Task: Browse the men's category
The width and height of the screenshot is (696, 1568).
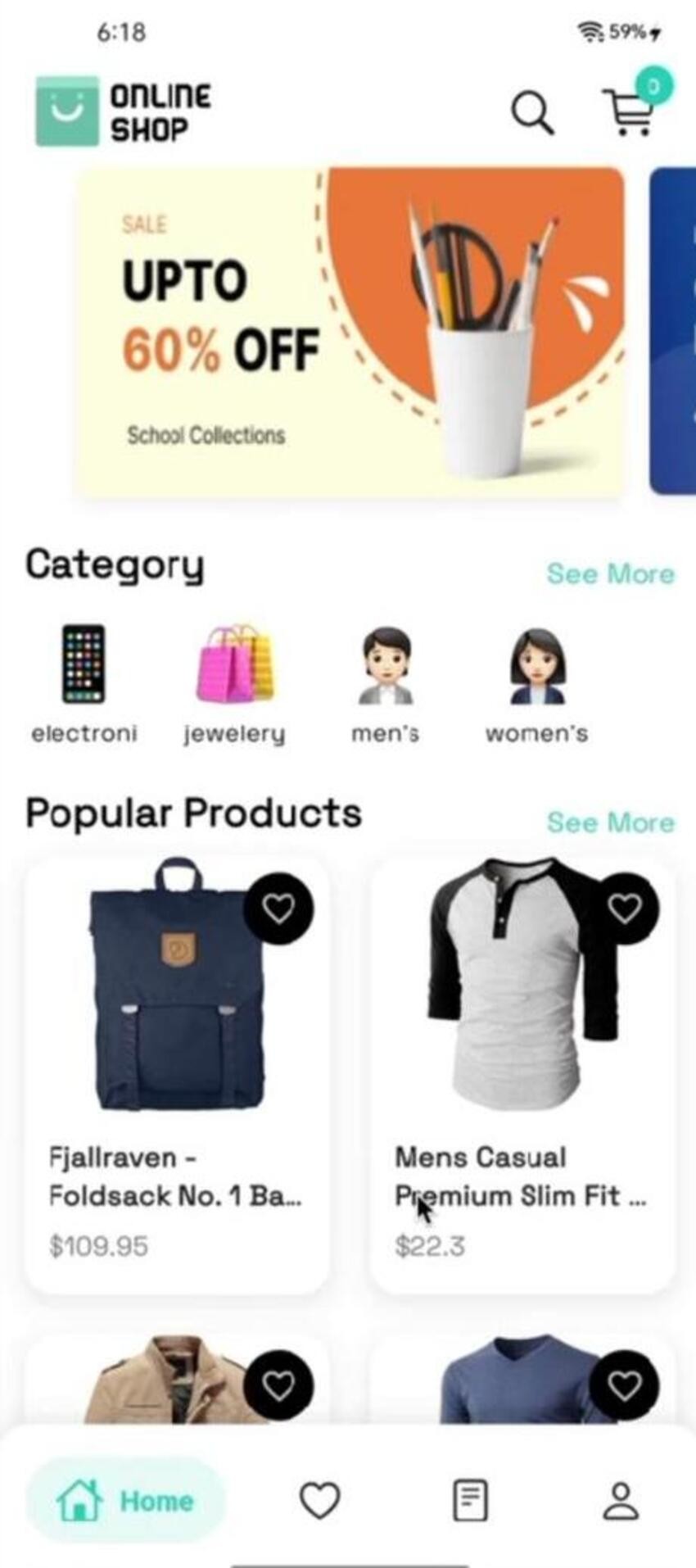Action: click(x=385, y=684)
